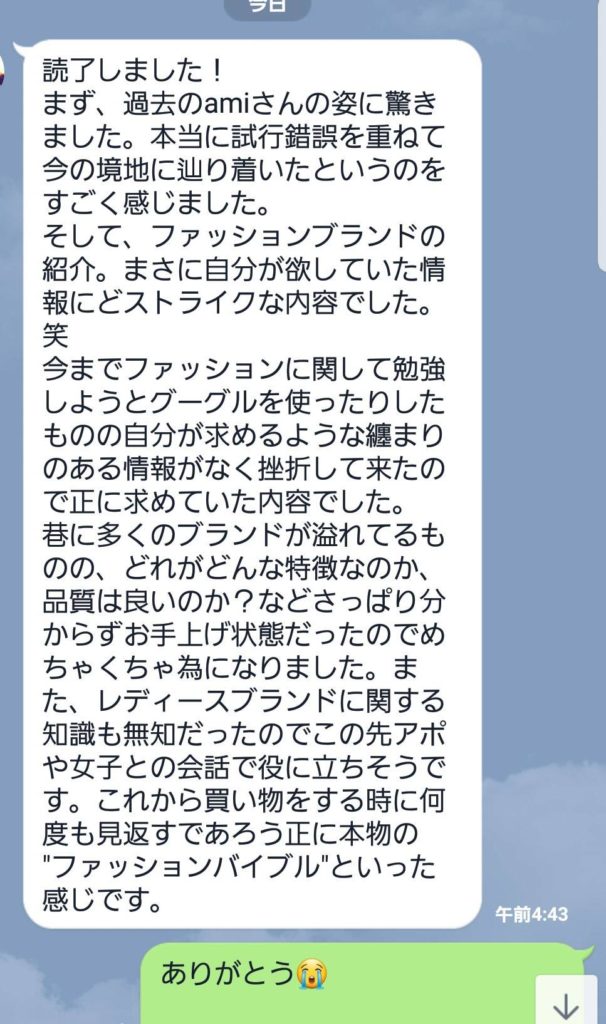Jump to latest messages with the down arrow
This screenshot has width=606, height=1024.
[566, 1001]
